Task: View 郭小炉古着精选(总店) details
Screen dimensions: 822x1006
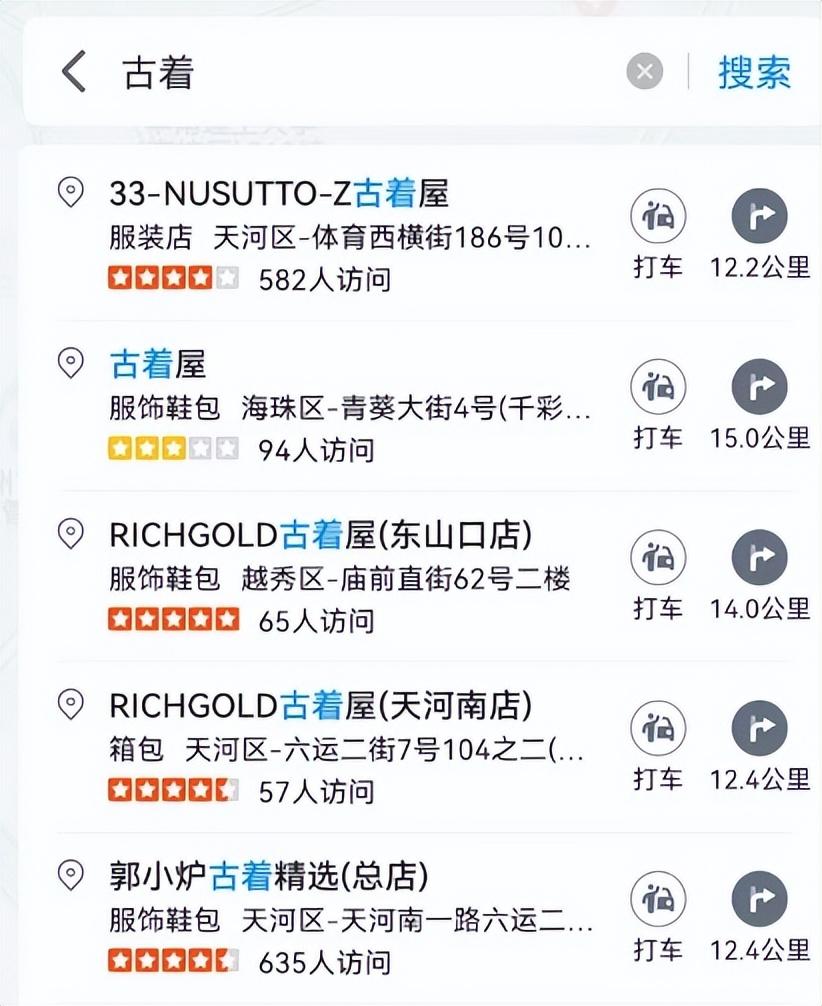Action: coord(330,919)
